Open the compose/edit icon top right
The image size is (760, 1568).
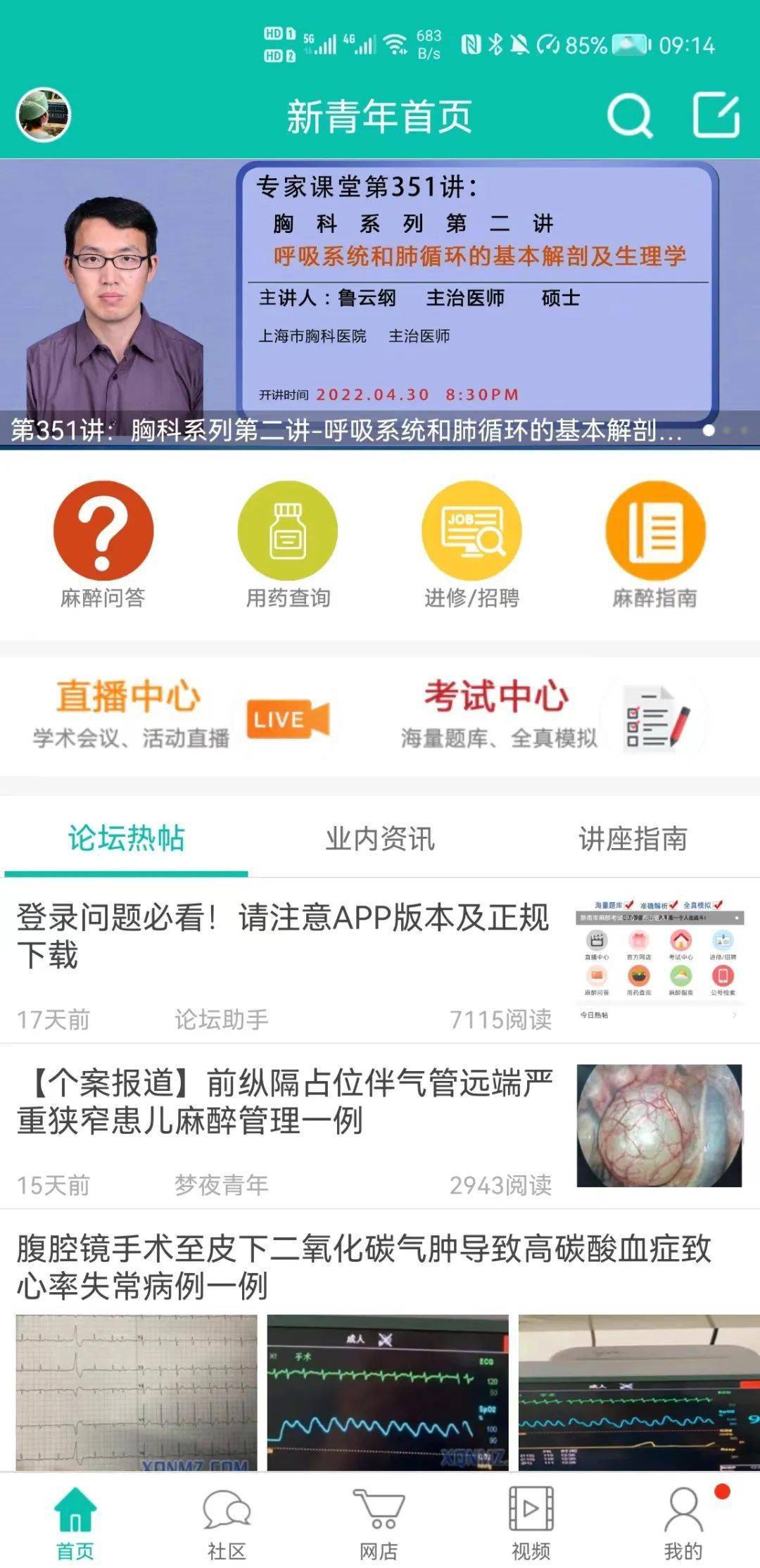716,115
